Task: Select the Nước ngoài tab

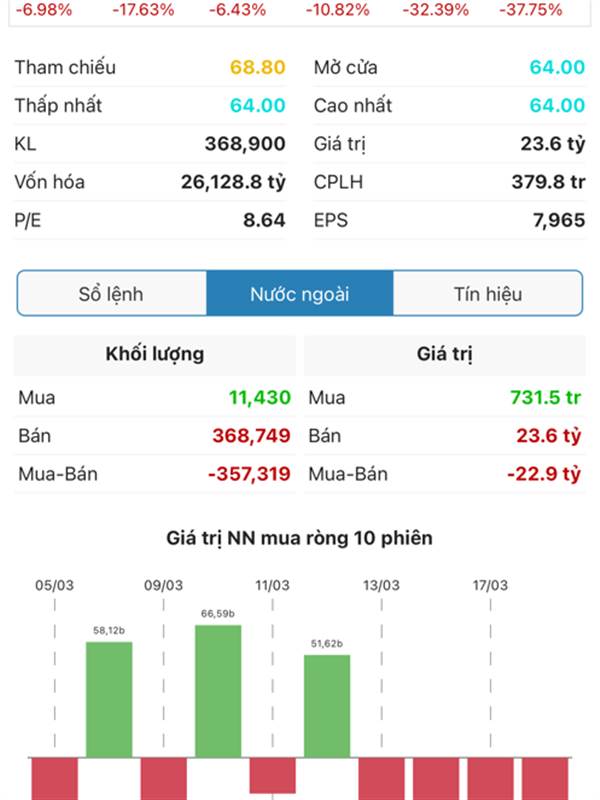Action: pos(299,294)
